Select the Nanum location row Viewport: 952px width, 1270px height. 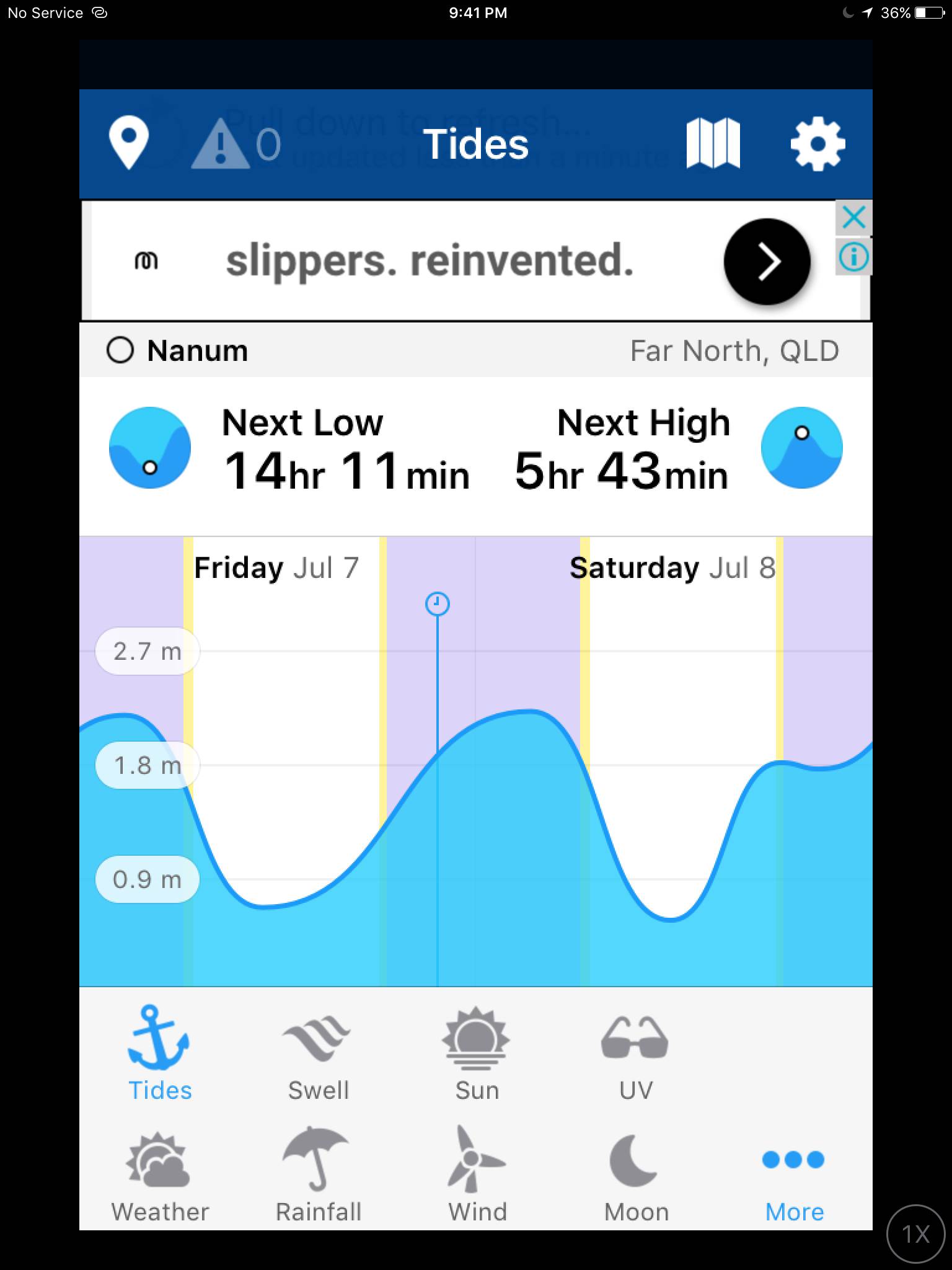pos(197,350)
